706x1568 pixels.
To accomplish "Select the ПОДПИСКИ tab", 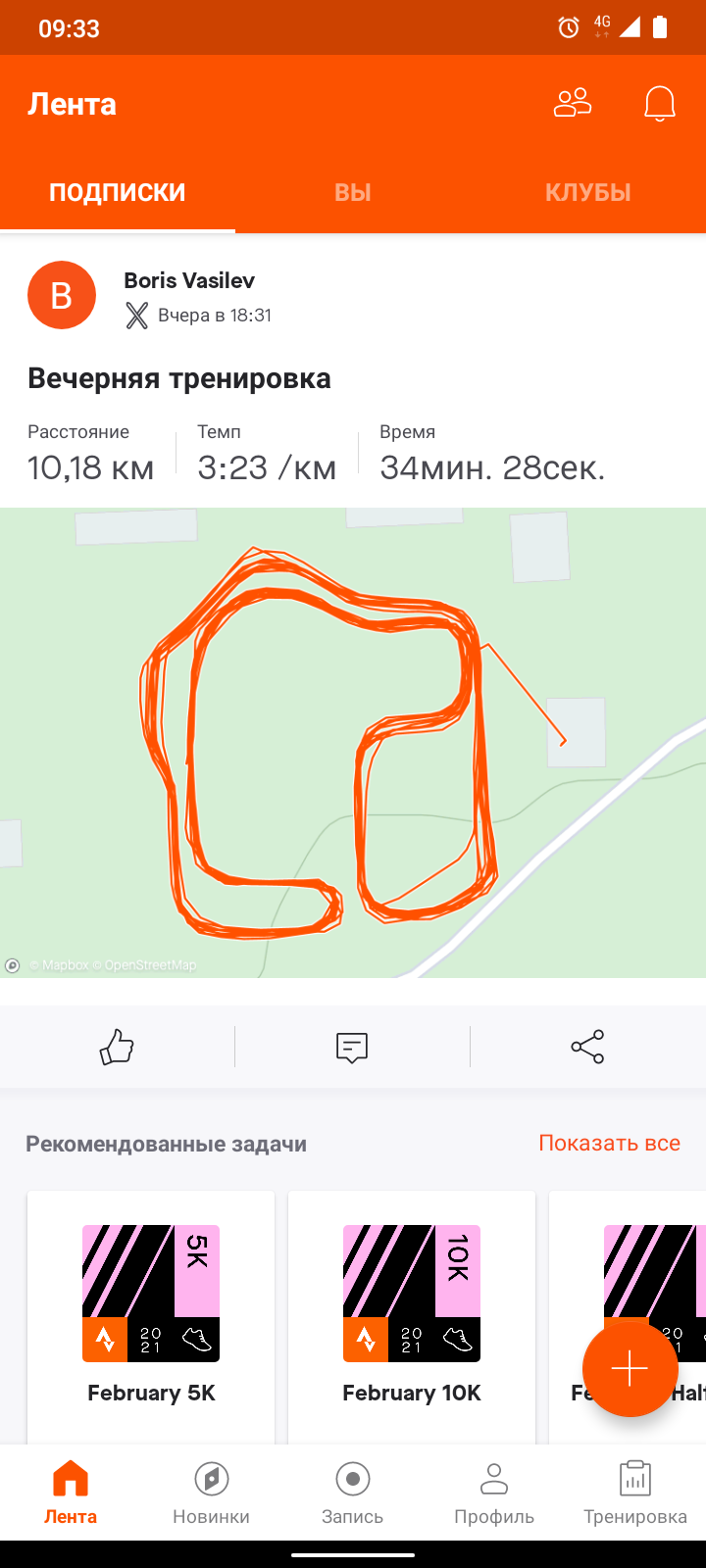I will 118,192.
